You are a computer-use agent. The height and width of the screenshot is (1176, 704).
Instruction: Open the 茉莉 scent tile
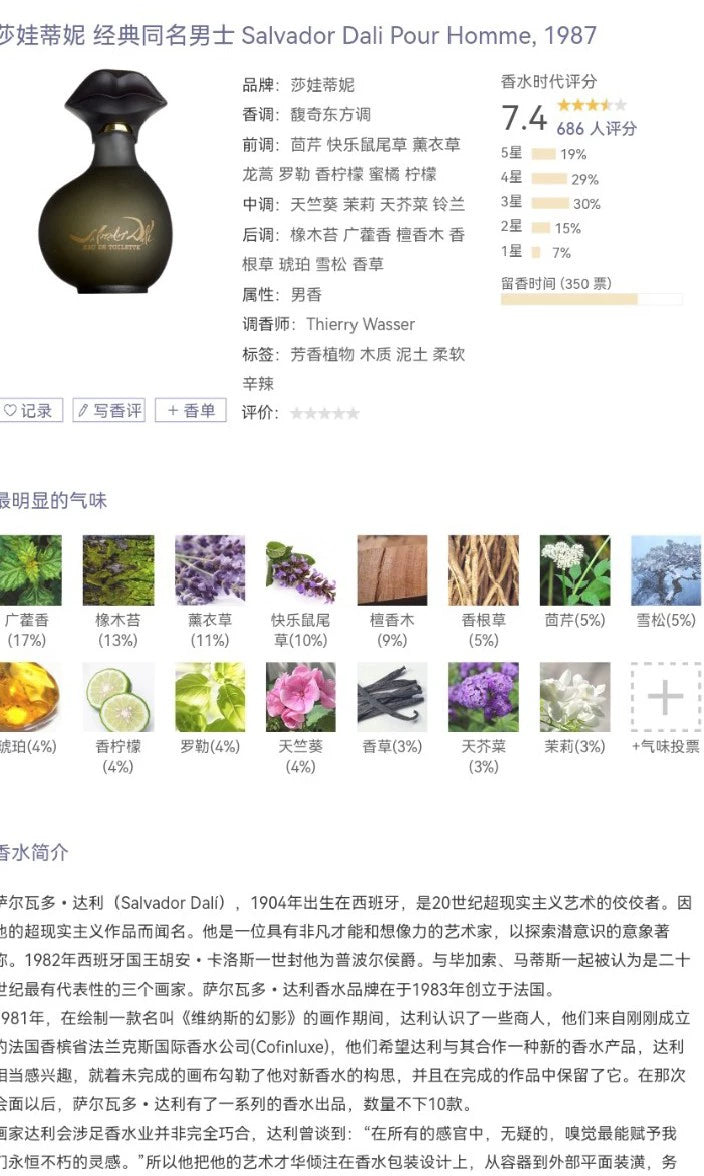coord(575,708)
